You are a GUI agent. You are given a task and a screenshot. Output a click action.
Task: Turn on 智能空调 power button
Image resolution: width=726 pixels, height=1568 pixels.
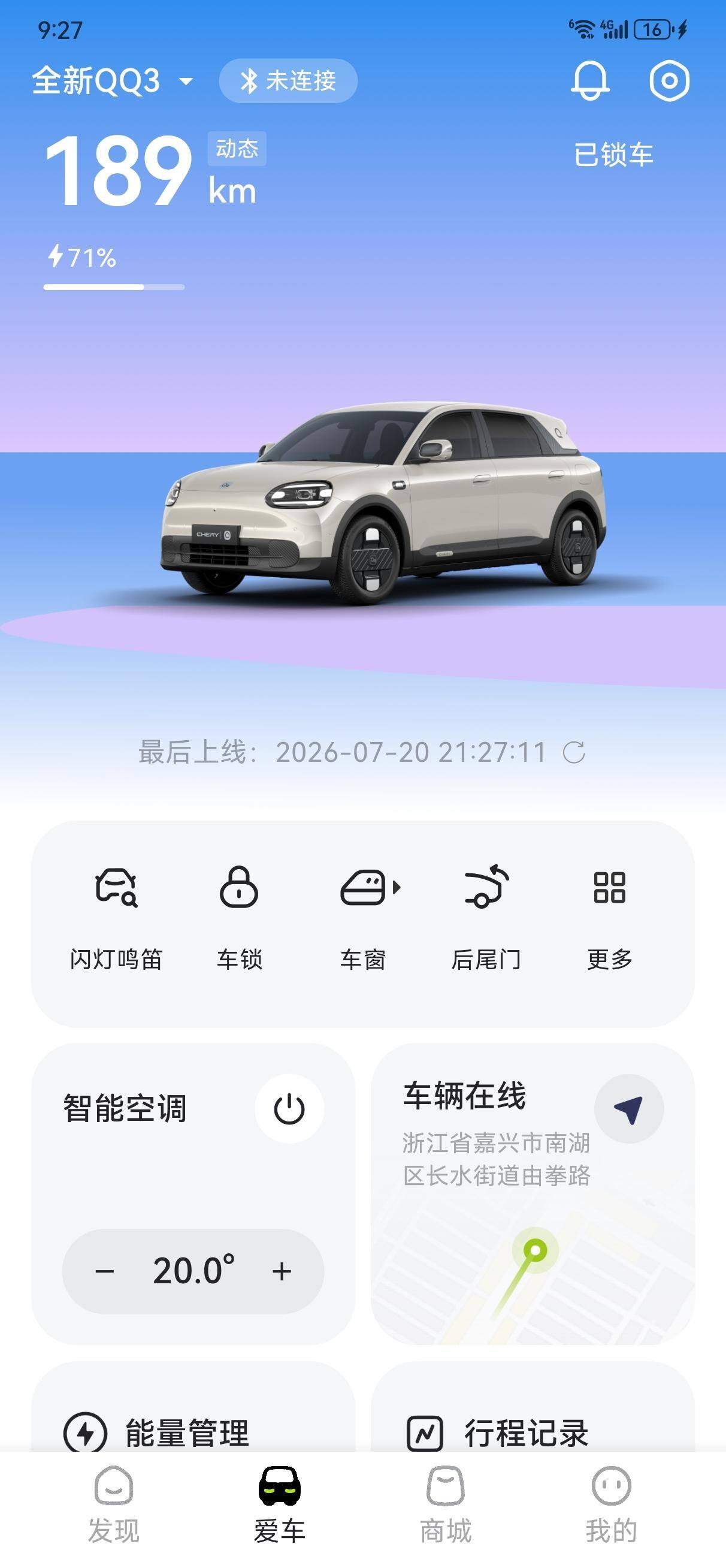click(x=289, y=1108)
